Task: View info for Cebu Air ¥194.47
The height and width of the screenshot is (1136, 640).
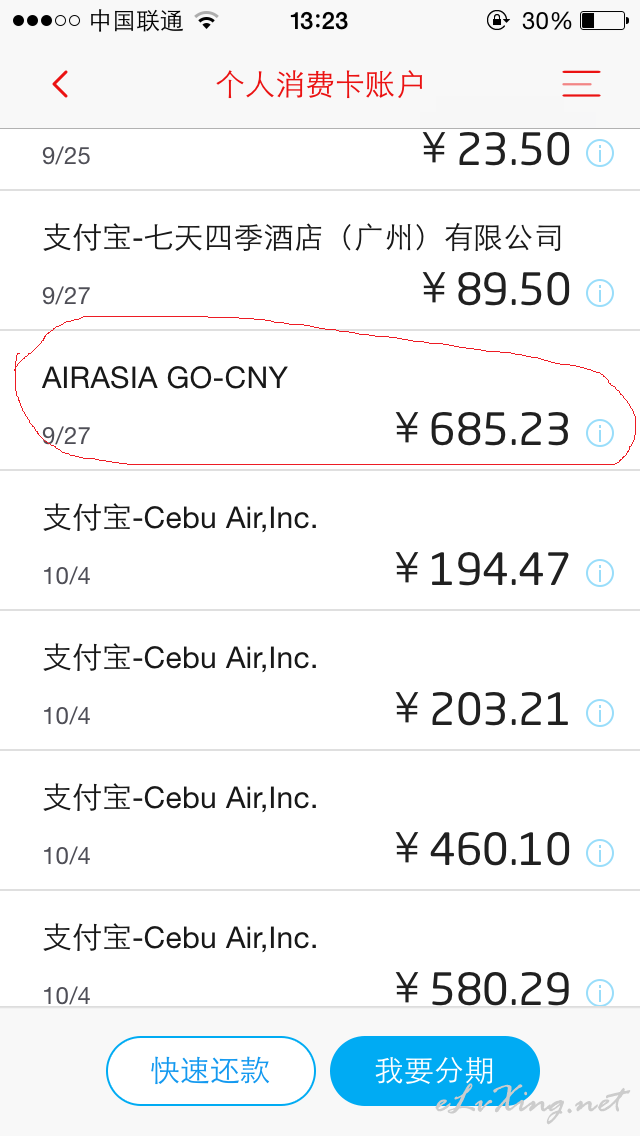Action: point(600,572)
